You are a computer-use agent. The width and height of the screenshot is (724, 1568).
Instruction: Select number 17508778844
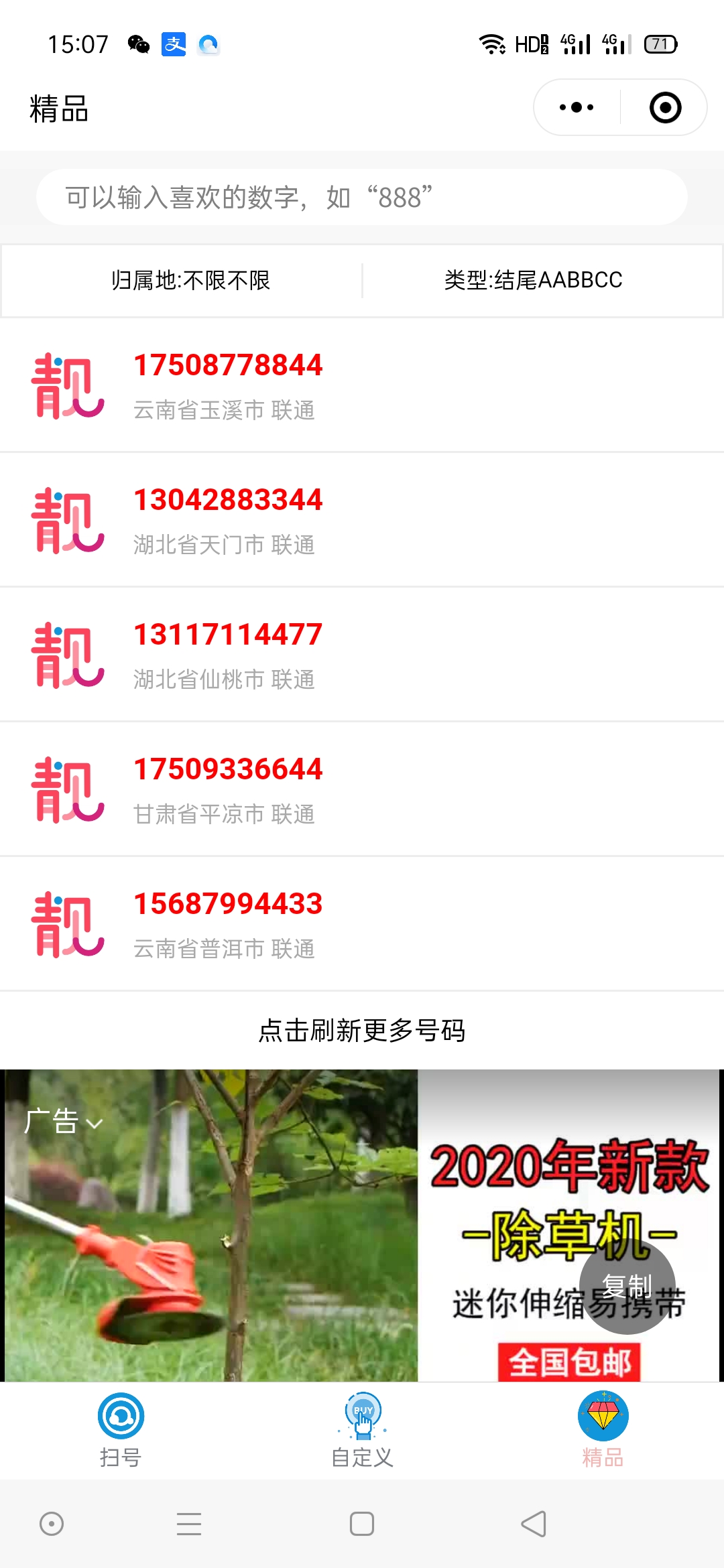[362, 385]
